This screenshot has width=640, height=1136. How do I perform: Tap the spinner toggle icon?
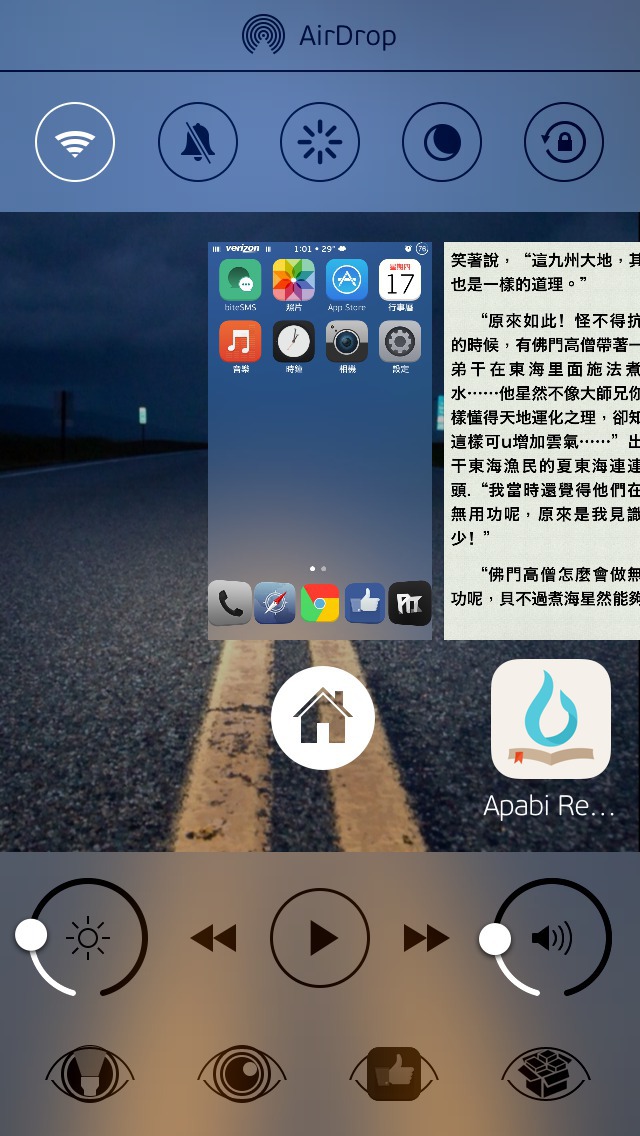(x=320, y=142)
